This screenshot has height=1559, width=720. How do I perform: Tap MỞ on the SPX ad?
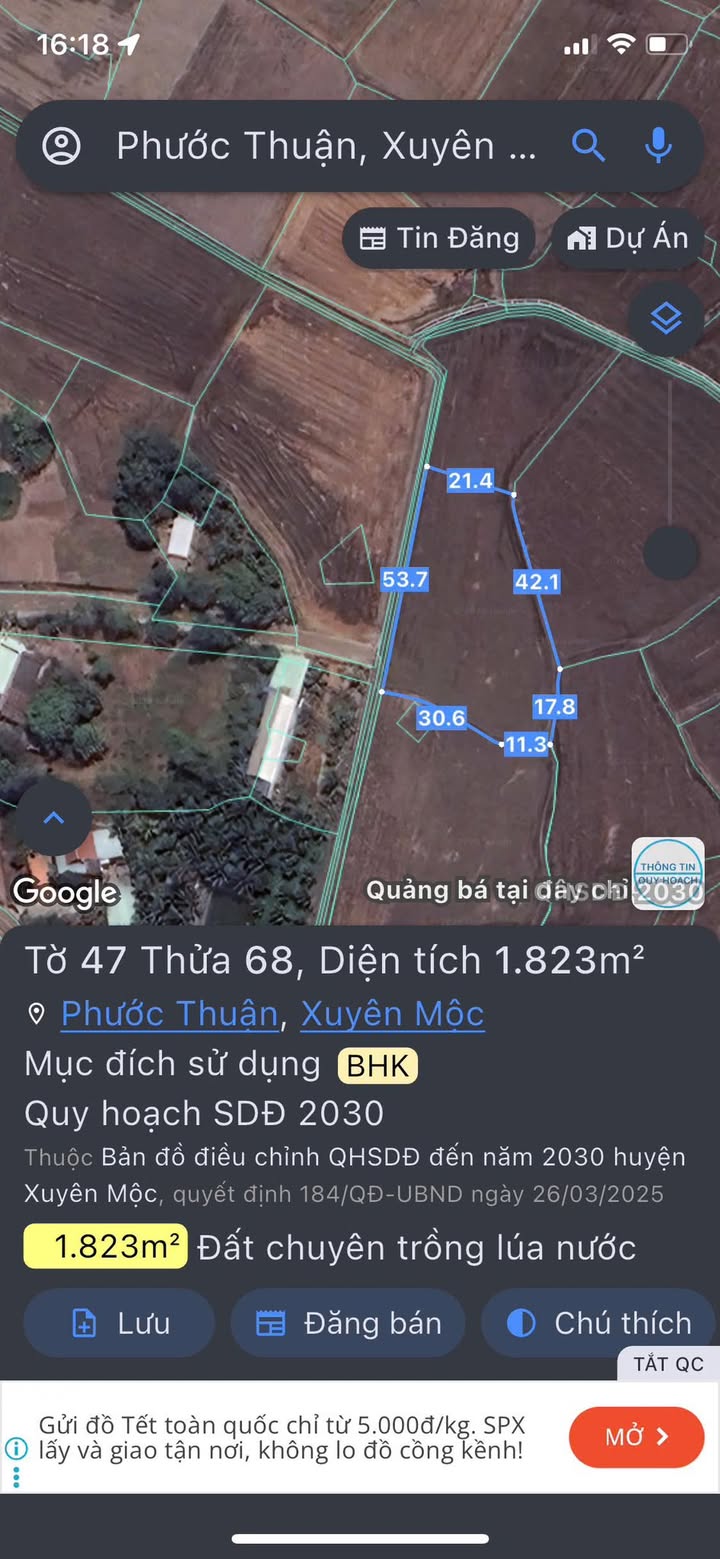point(636,1437)
